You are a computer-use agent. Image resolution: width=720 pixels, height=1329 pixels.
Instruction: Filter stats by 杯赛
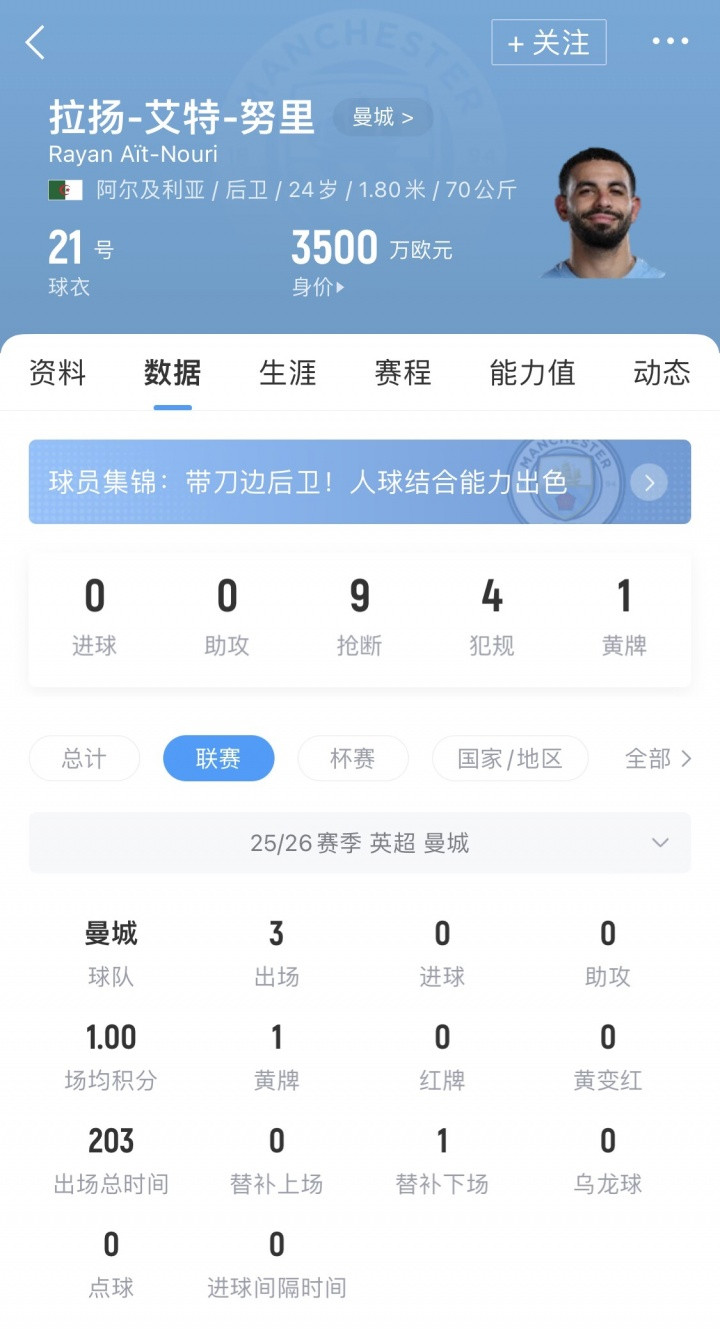352,759
